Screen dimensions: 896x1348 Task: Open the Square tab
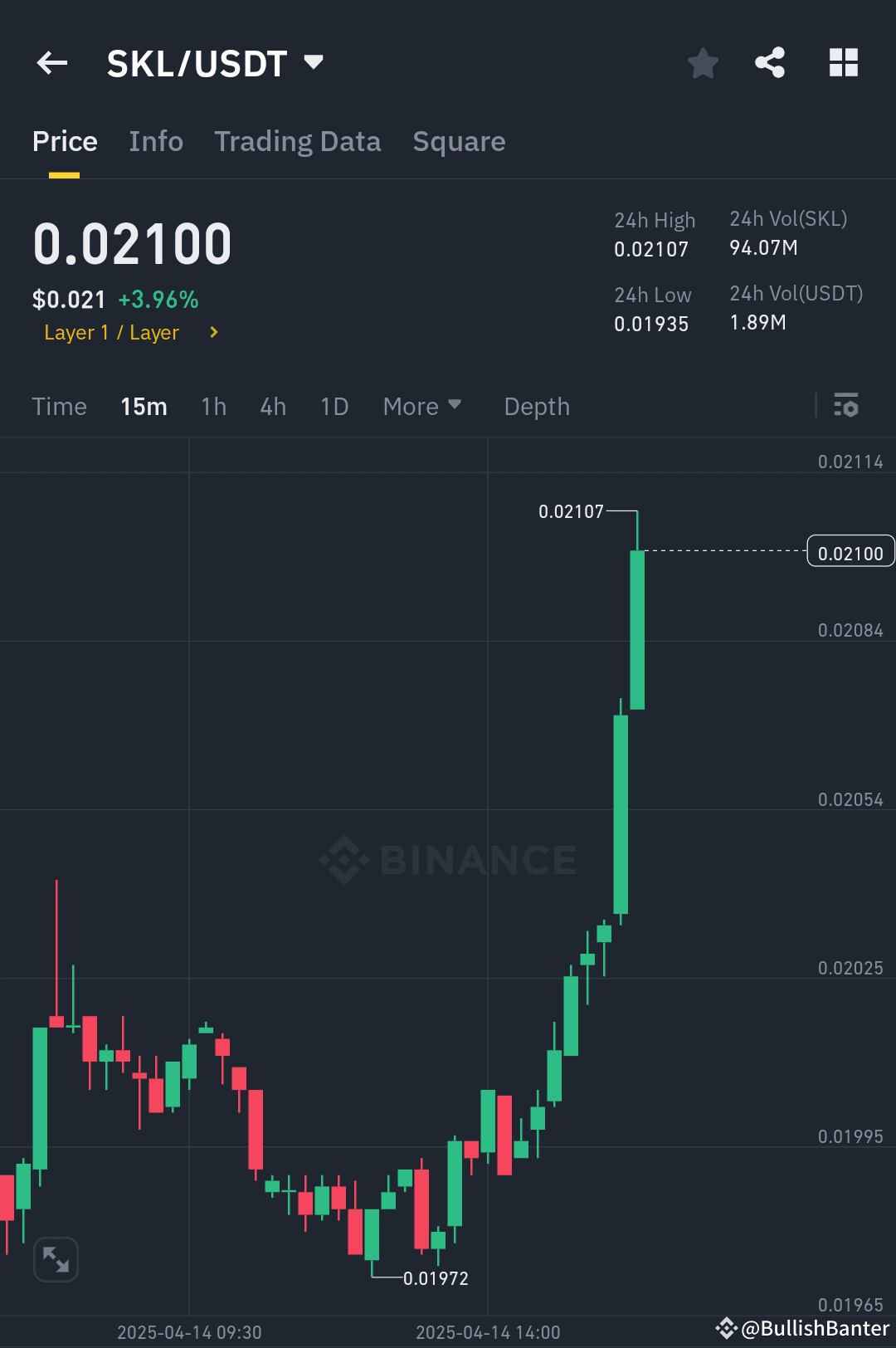[459, 141]
